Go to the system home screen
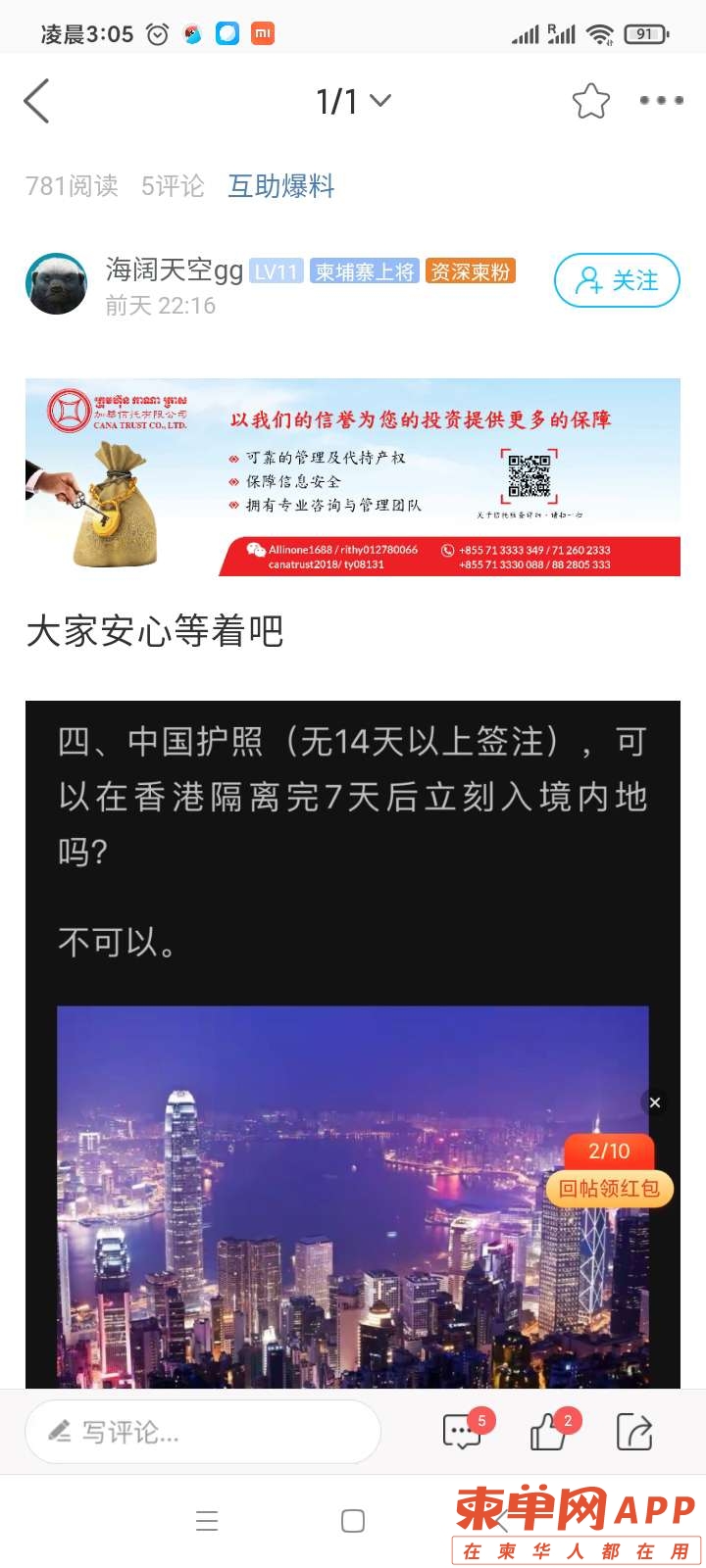Viewport: 706px width, 1568px height. pos(353,1521)
